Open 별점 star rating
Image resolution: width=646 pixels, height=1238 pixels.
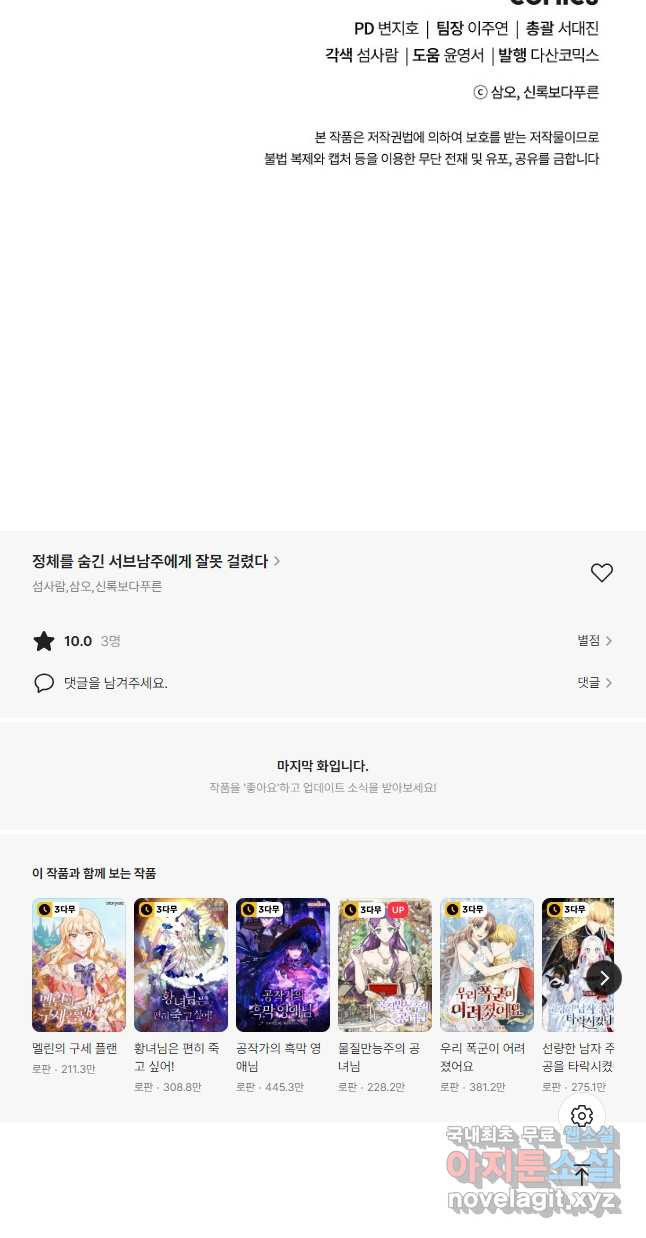[594, 641]
